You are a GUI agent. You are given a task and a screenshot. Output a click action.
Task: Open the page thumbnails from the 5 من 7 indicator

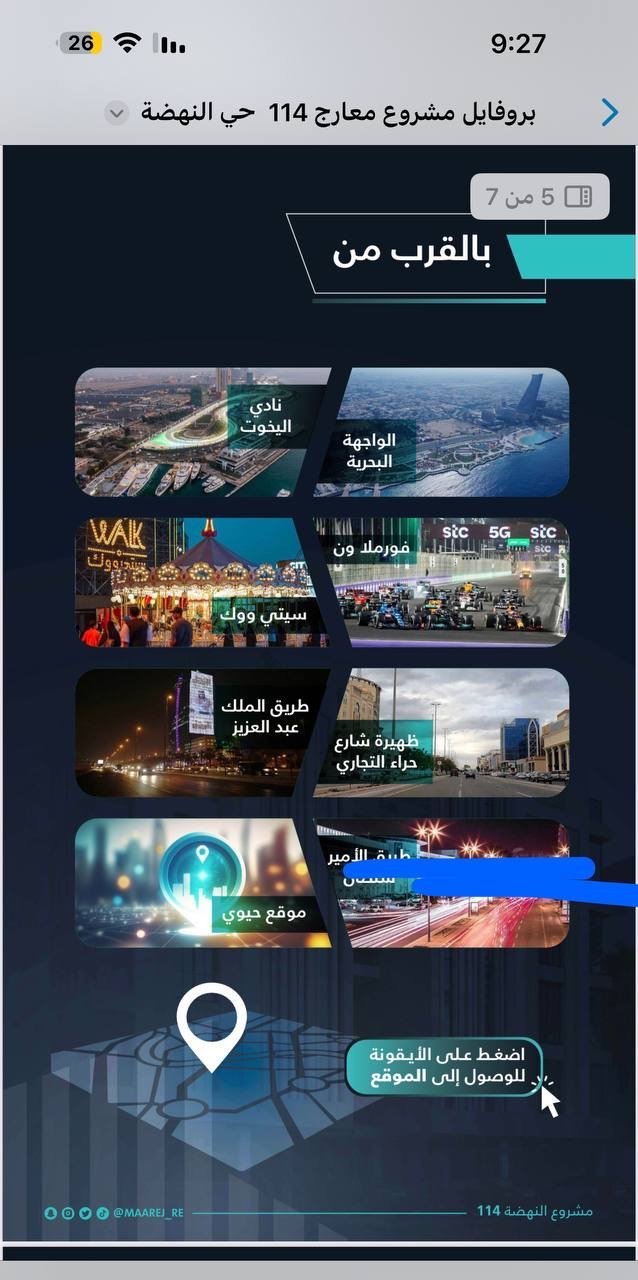(x=540, y=197)
